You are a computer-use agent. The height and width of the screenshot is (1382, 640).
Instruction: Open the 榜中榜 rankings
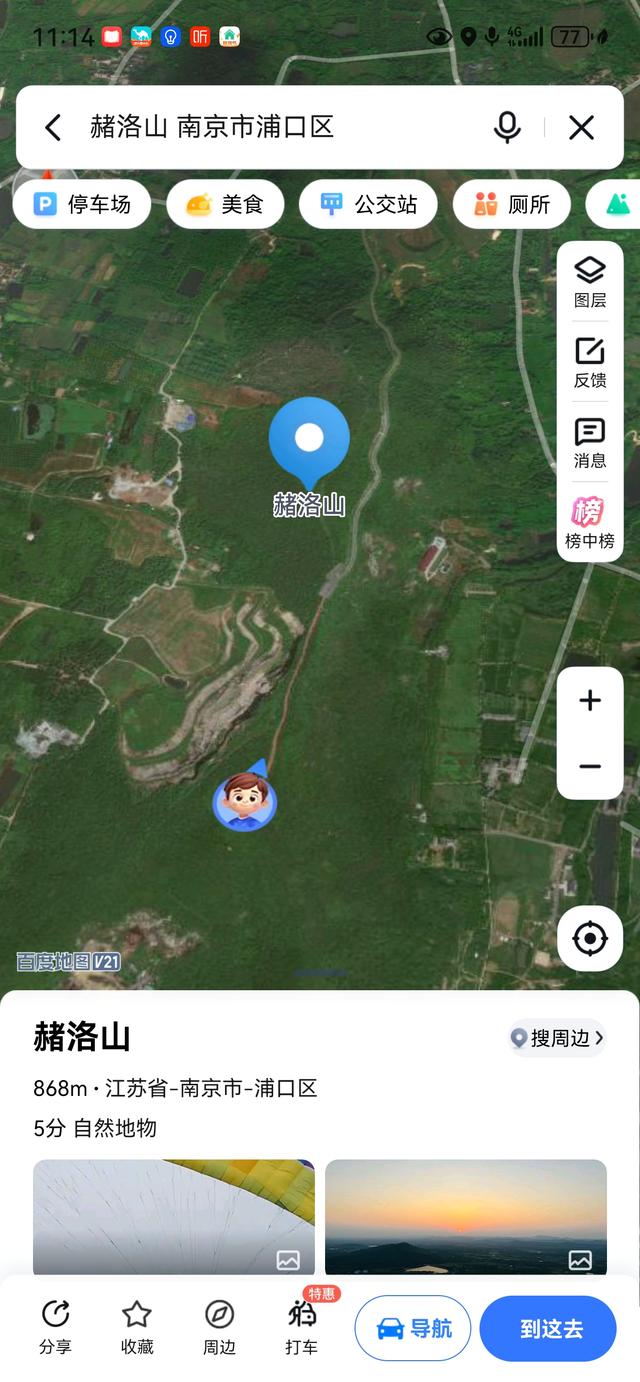(590, 523)
